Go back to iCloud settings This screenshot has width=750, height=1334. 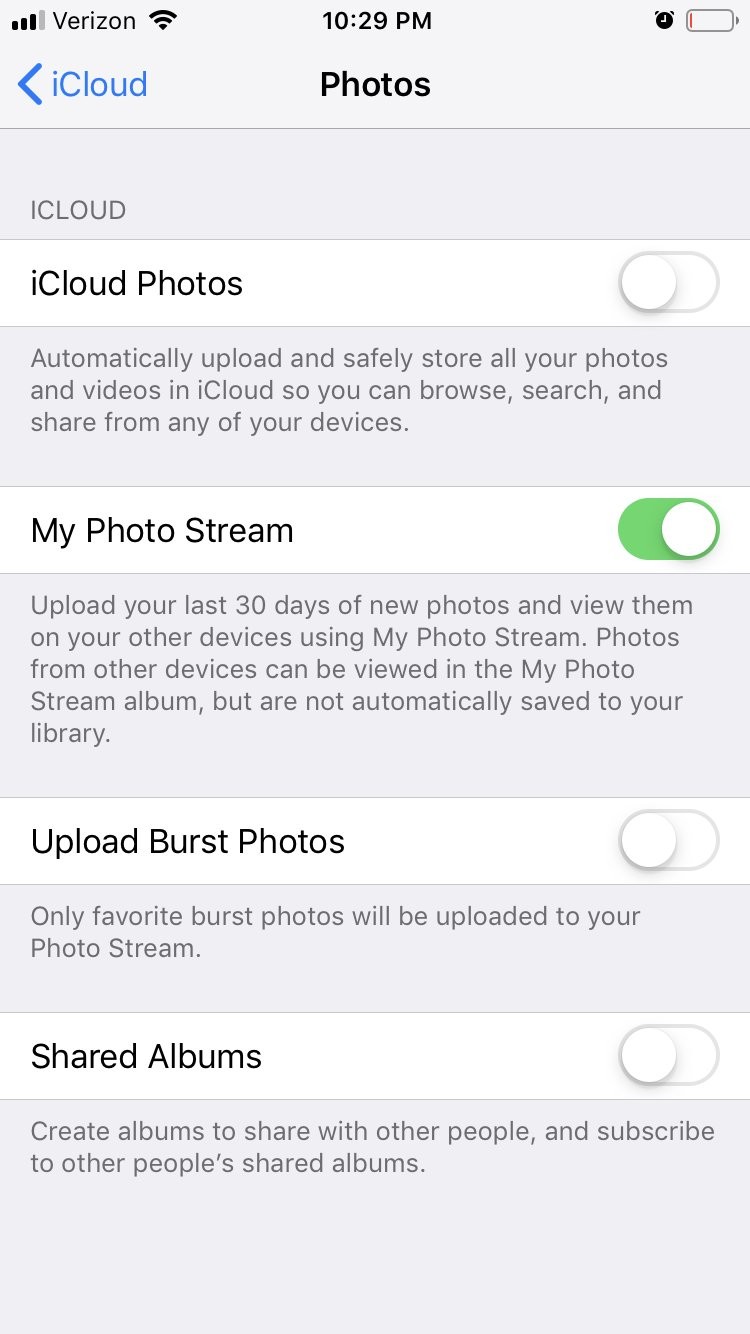pyautogui.click(x=82, y=85)
